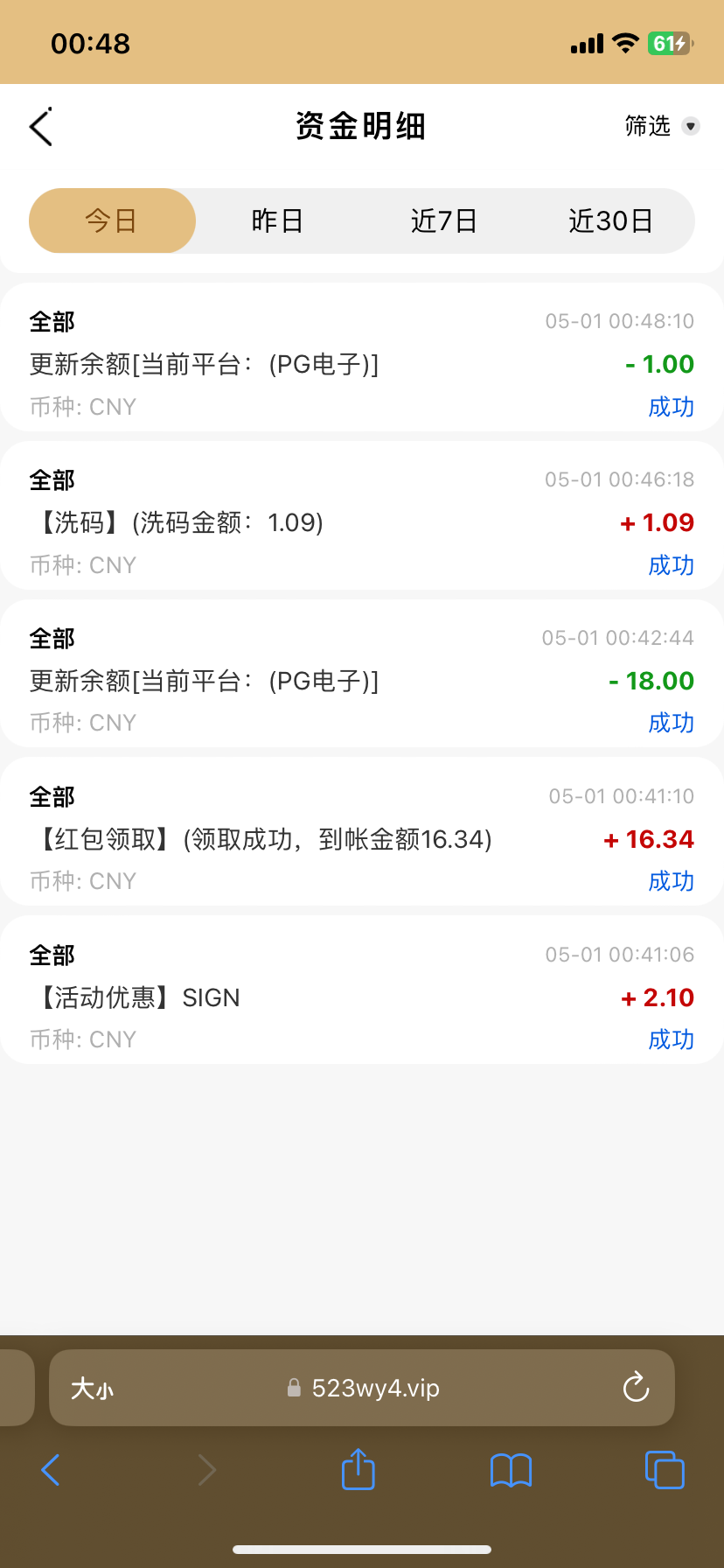Switch to the 昨日 tab
Screen dimensions: 724x1568
(277, 220)
